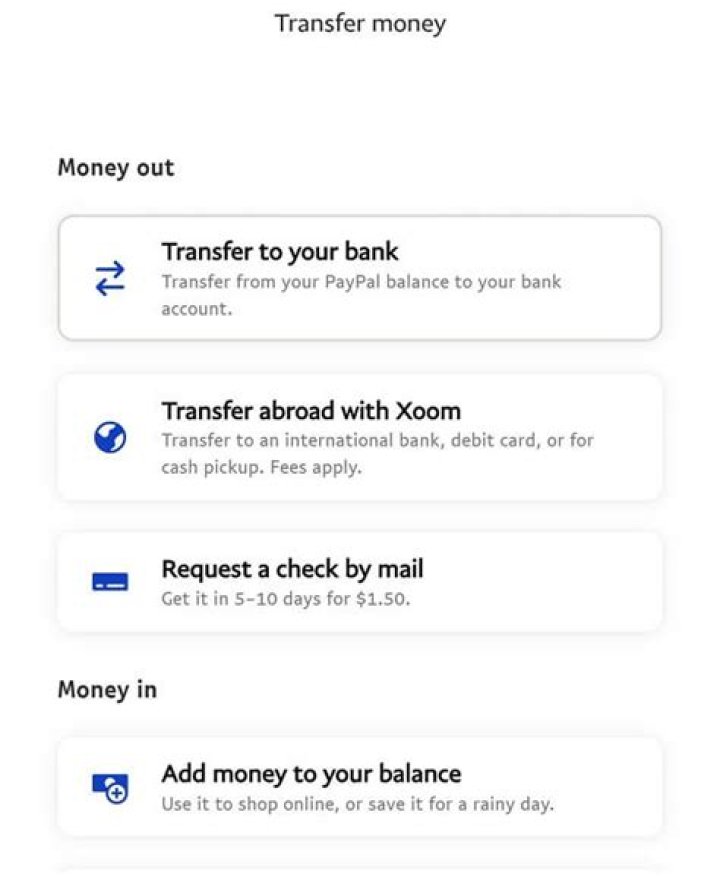This screenshot has height=876, width=720.
Task: Click the Money in section header
Action: pos(106,689)
